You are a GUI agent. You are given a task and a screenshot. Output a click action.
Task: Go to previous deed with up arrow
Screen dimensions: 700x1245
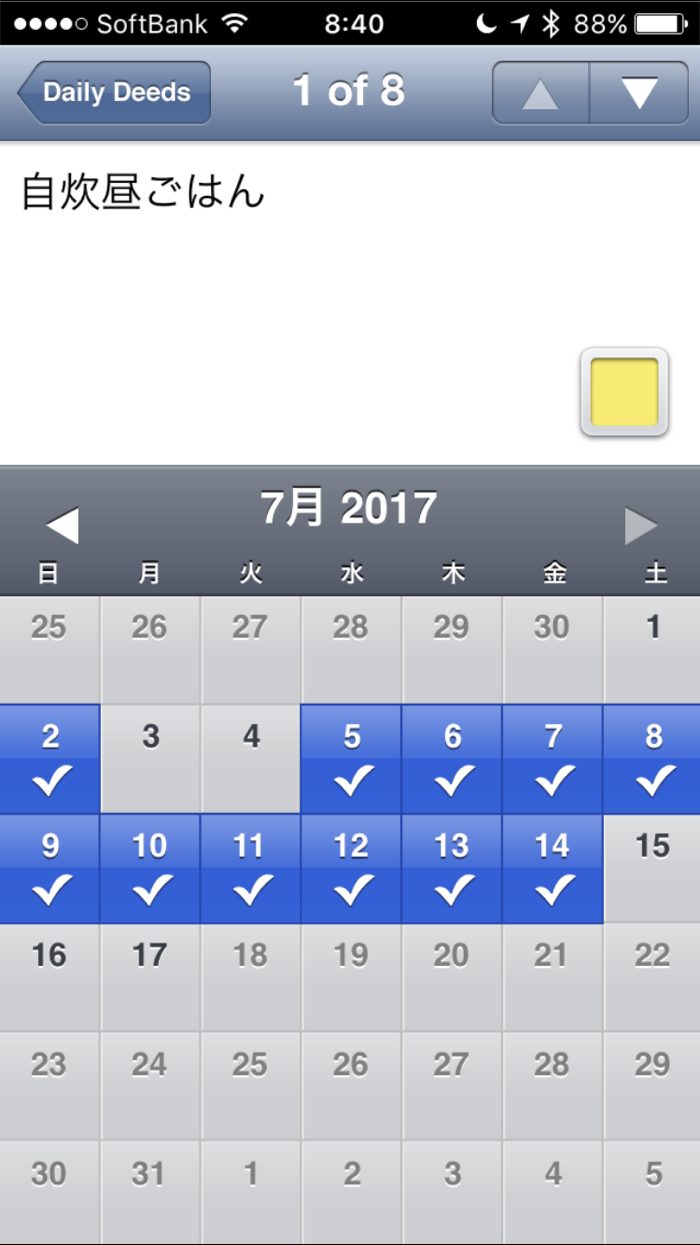(x=540, y=93)
